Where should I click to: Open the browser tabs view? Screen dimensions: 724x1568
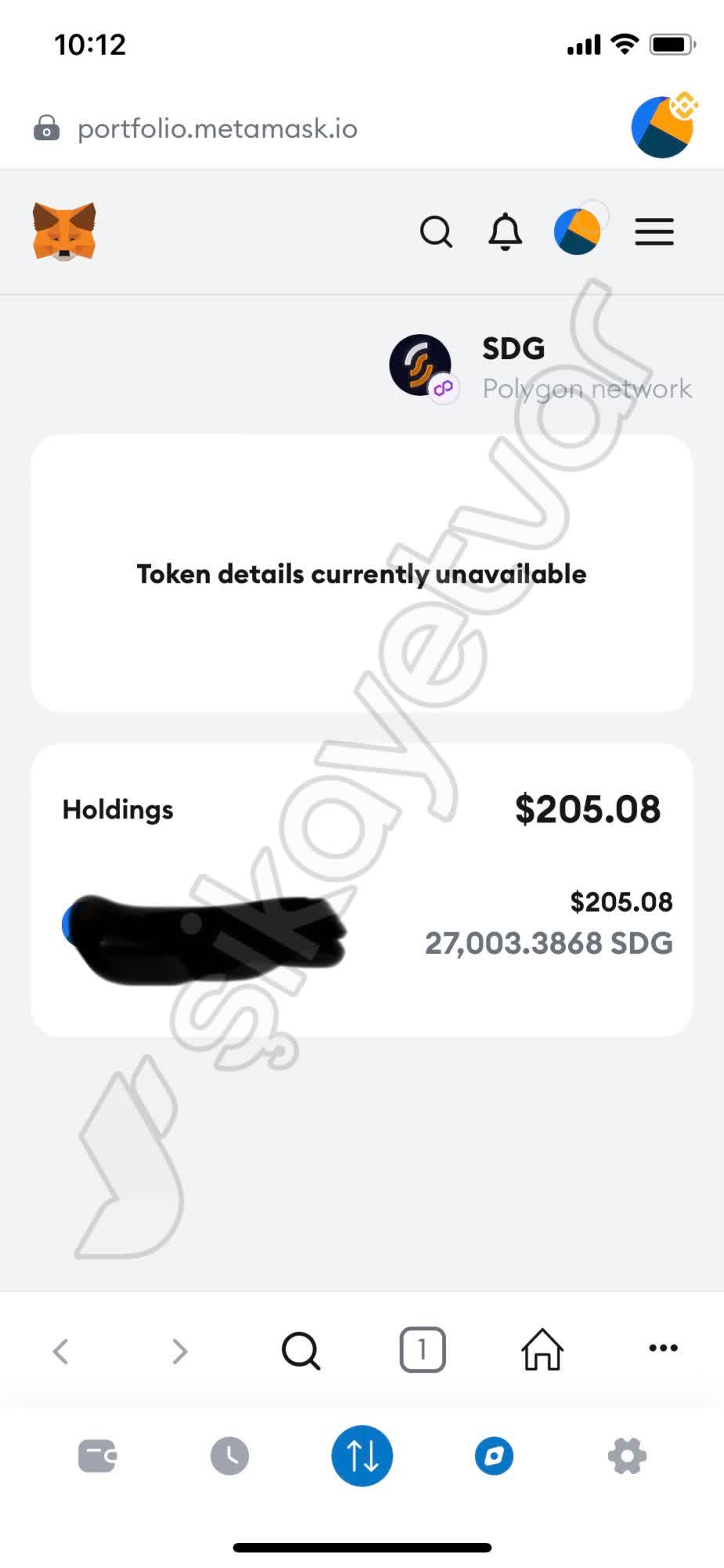click(422, 1348)
